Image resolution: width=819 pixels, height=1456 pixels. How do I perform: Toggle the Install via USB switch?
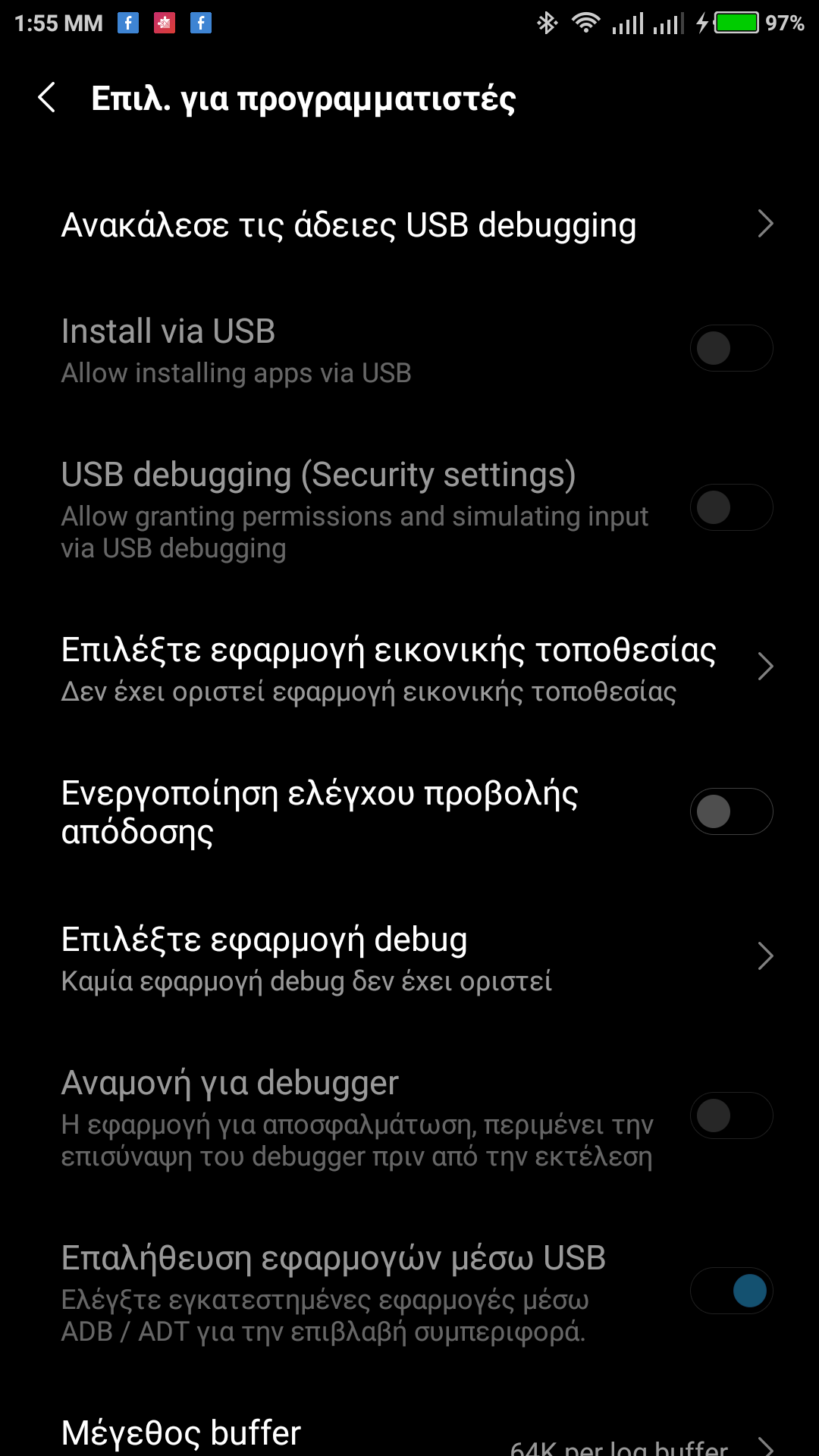pos(730,349)
